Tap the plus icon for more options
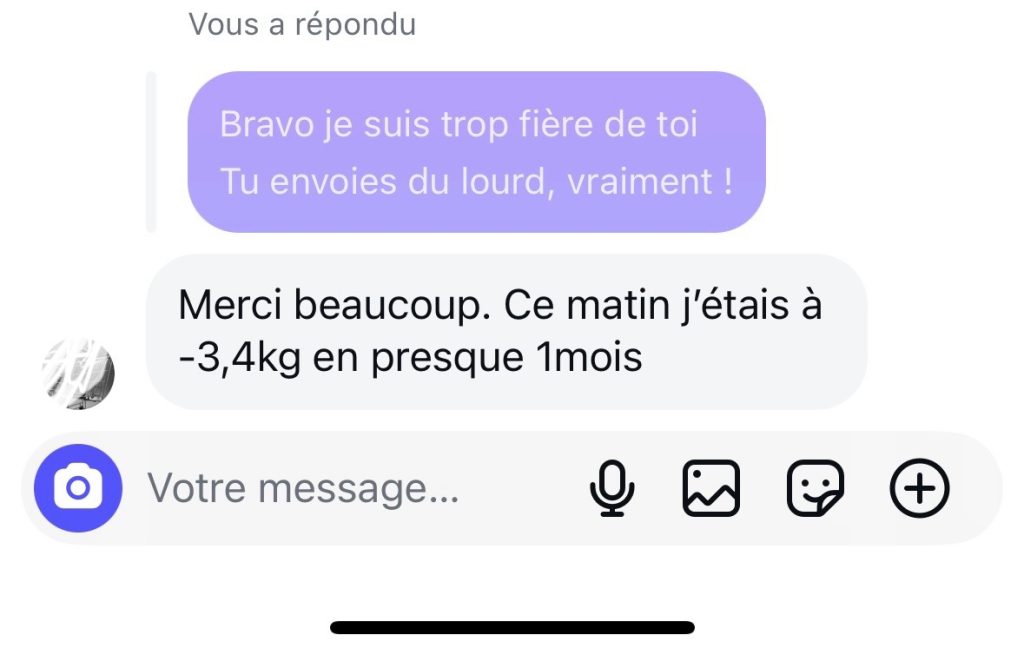This screenshot has width=1024, height=655. tap(919, 489)
